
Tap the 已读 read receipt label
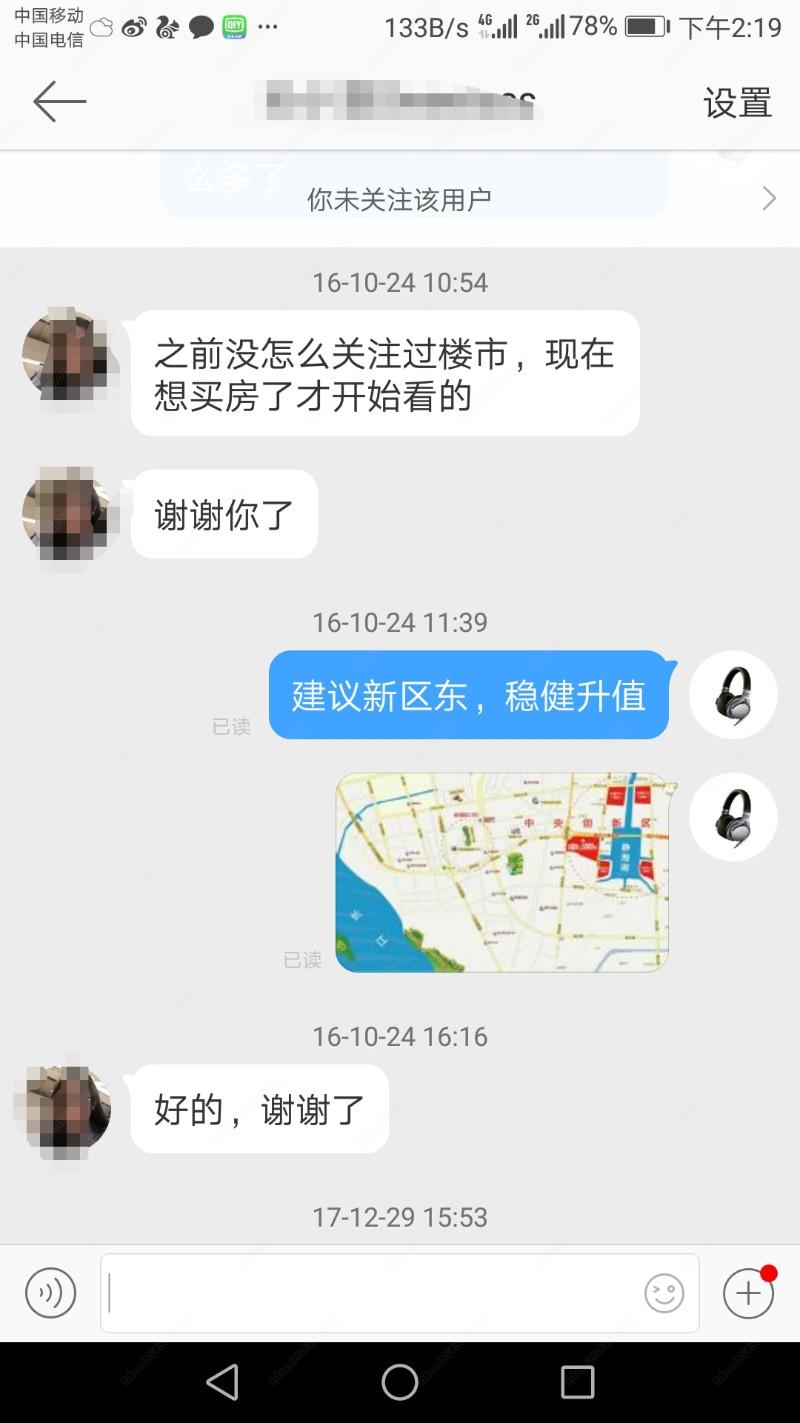(231, 727)
